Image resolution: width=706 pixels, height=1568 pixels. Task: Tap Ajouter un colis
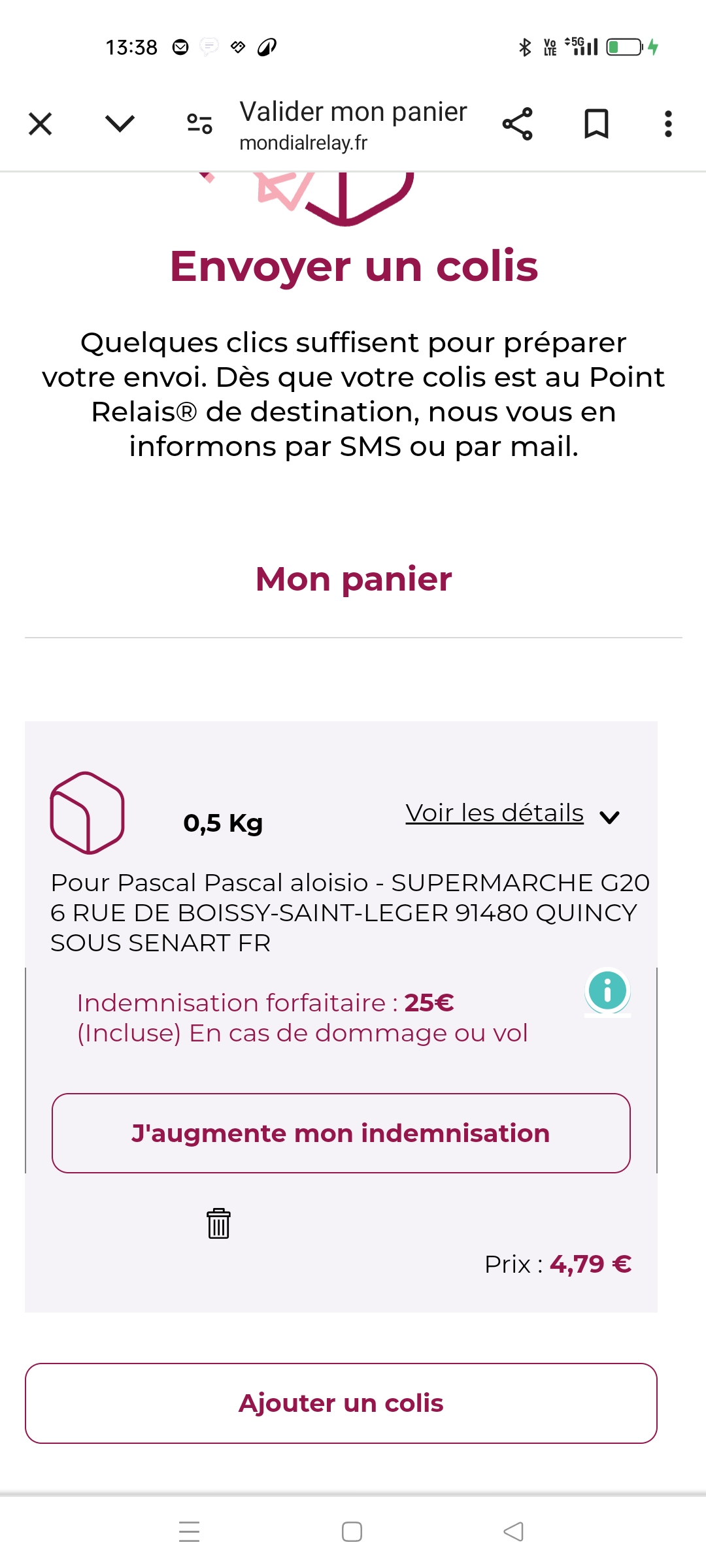tap(341, 1403)
